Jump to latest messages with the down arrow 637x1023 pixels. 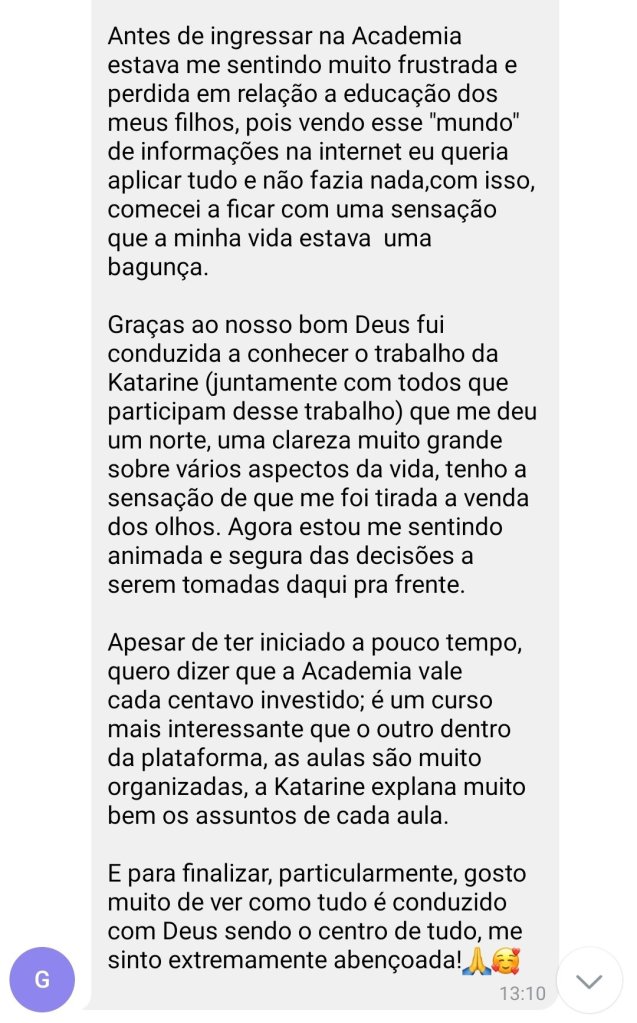(x=589, y=981)
